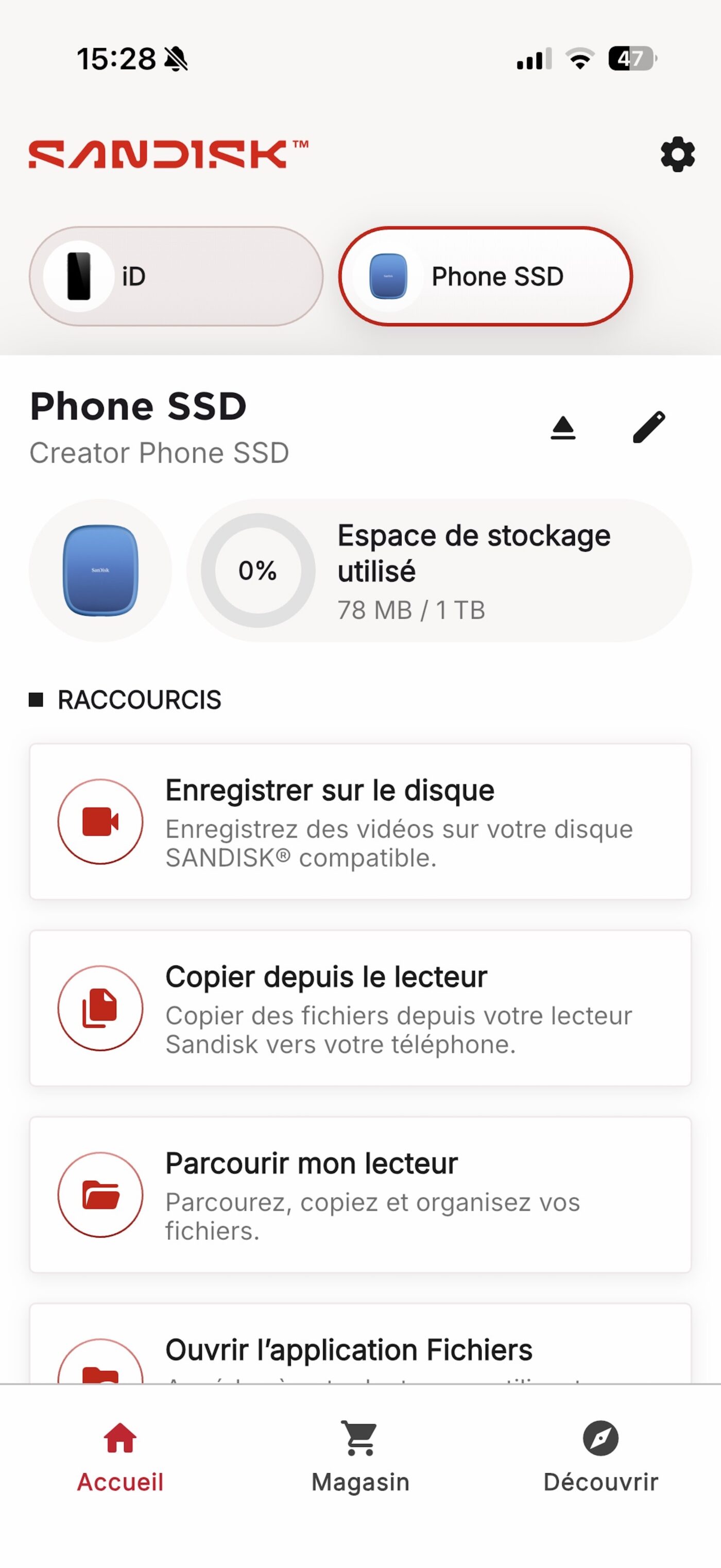
Task: Open the Enregistrer sur le disque shortcut
Action: coord(360,822)
